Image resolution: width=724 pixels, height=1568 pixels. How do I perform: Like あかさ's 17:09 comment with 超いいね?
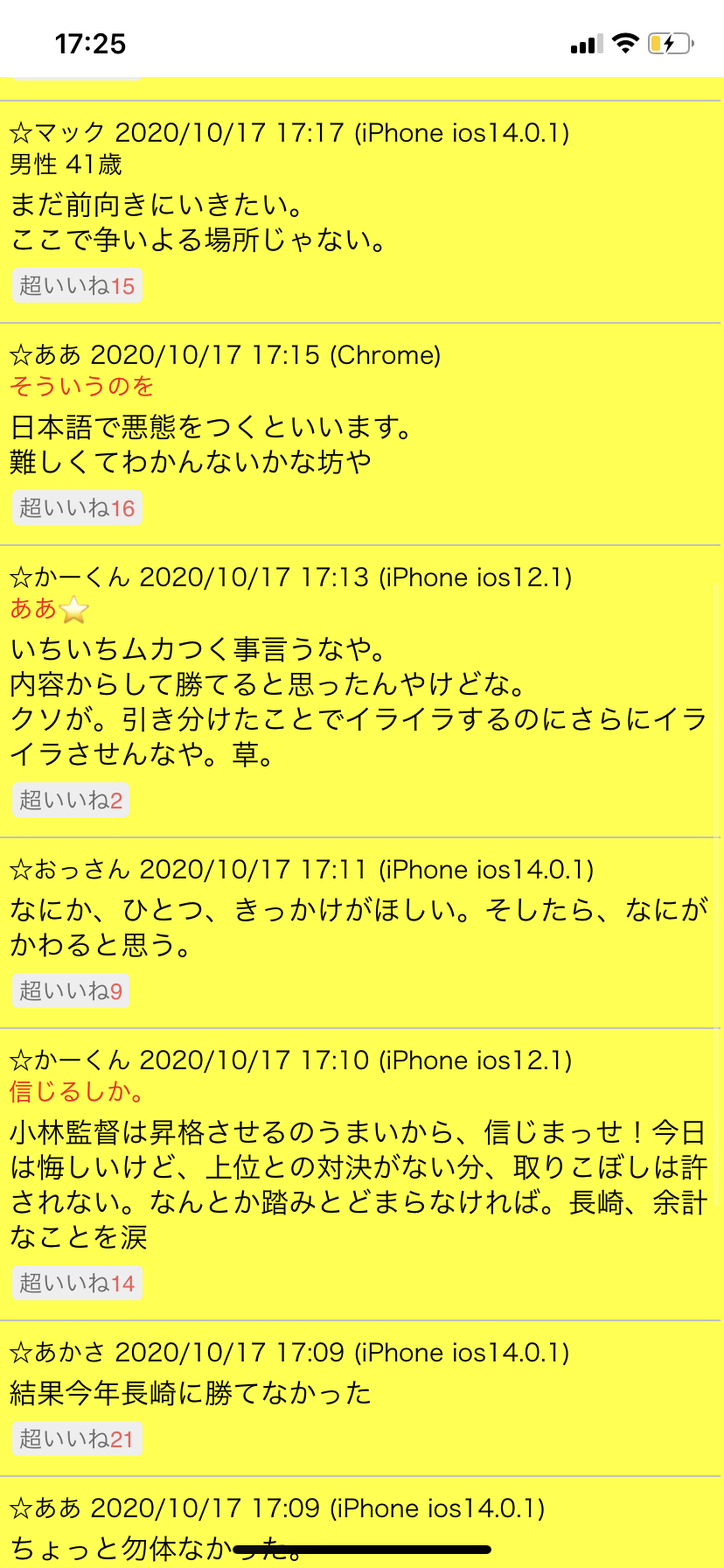click(77, 1439)
